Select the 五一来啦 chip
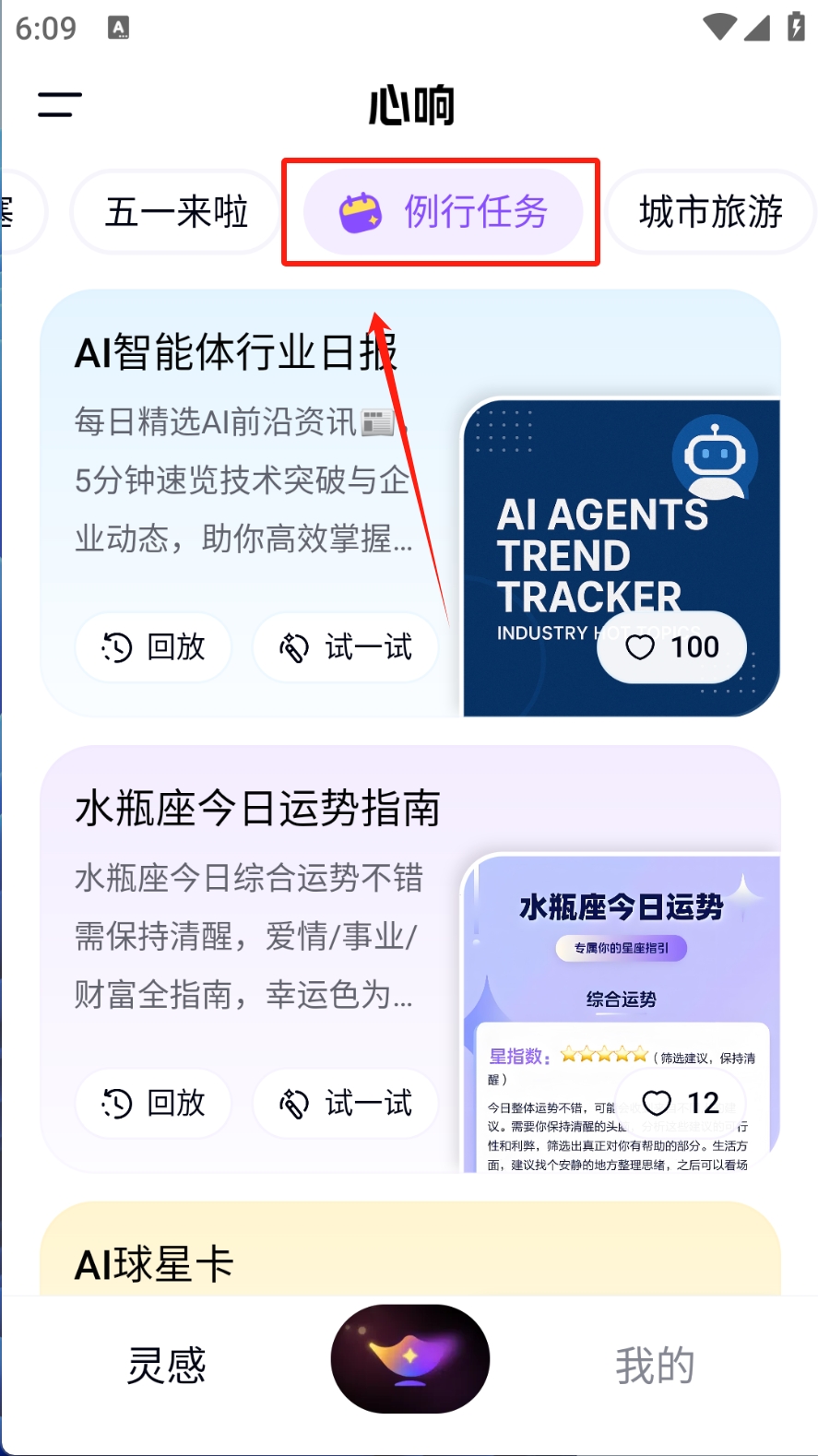This screenshot has width=818, height=1456. click(x=176, y=212)
